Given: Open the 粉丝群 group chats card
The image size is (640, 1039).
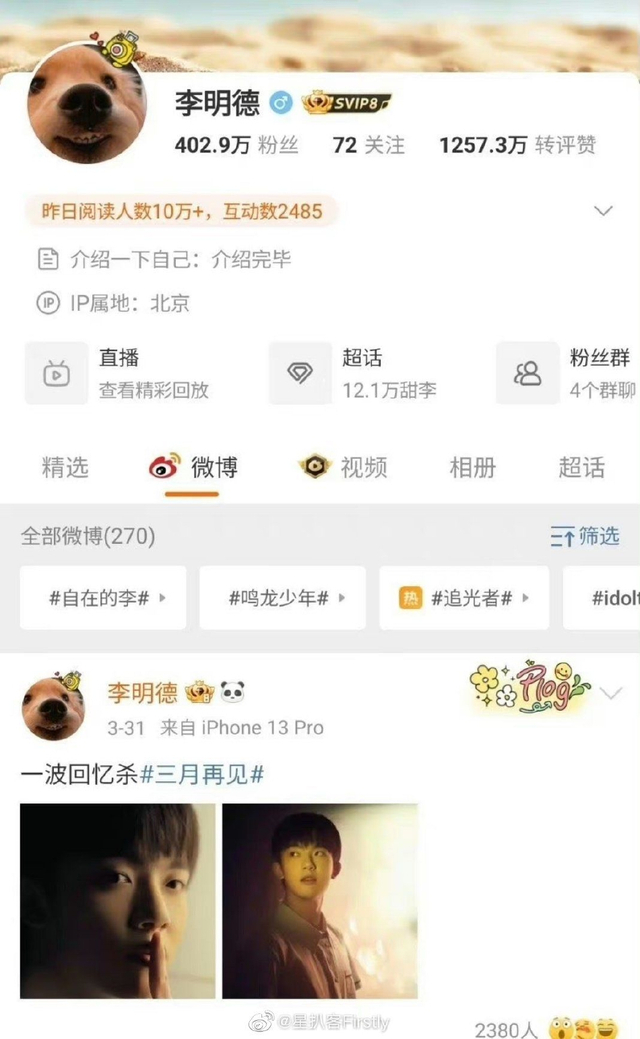Looking at the screenshot, I should tap(567, 373).
